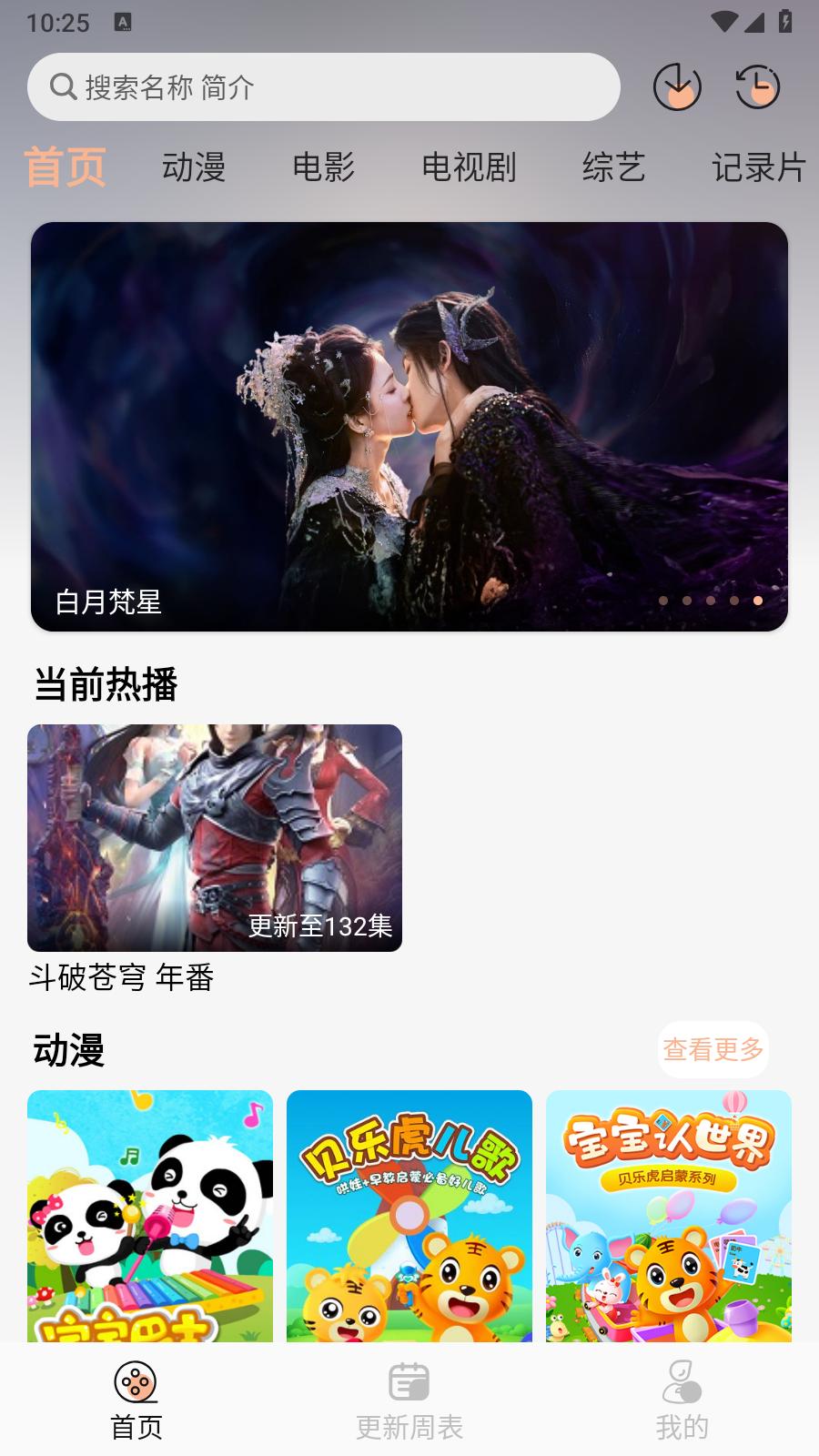Tap the search magnifier icon

[x=62, y=86]
